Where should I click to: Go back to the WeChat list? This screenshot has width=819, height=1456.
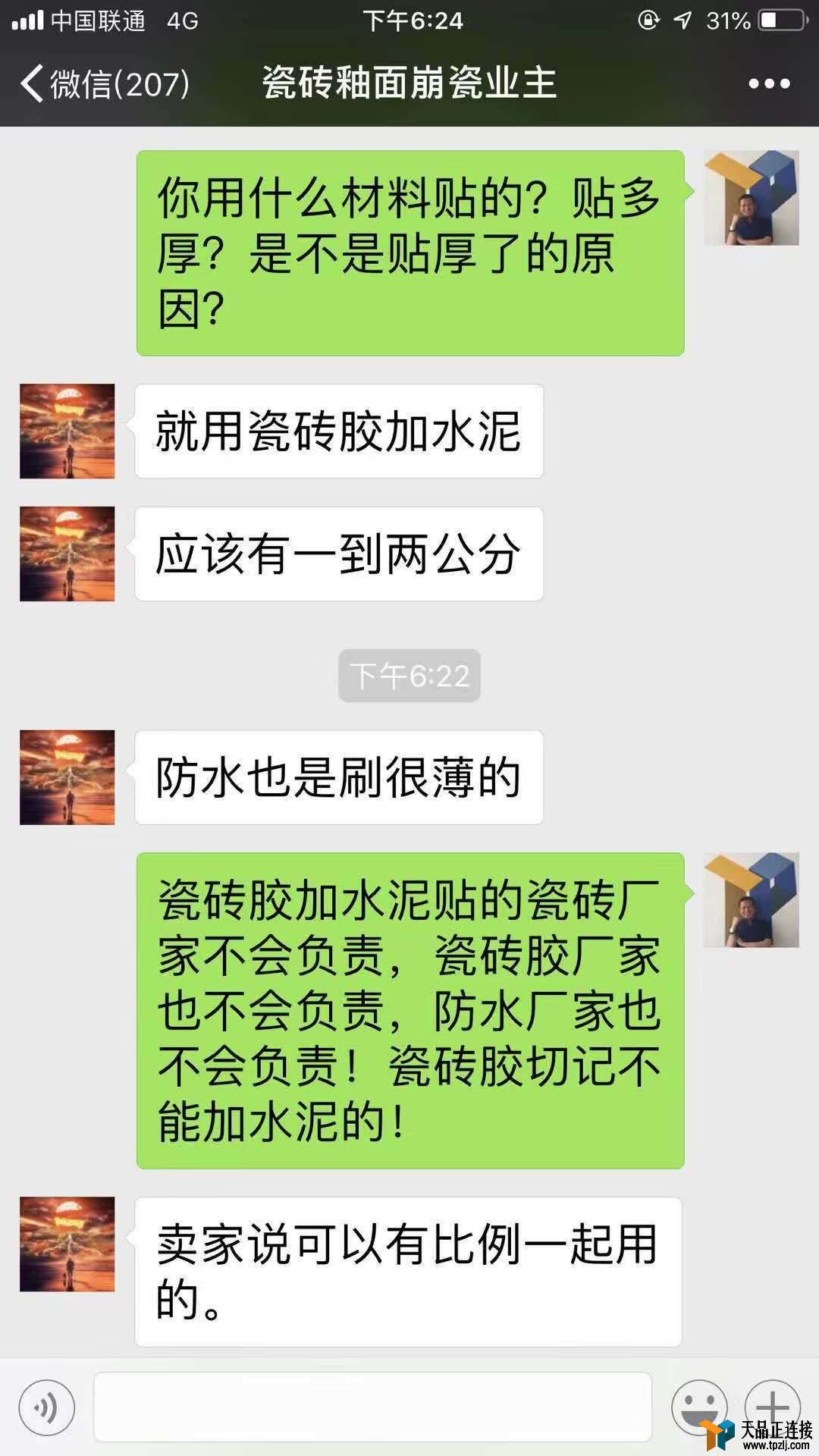pyautogui.click(x=102, y=83)
